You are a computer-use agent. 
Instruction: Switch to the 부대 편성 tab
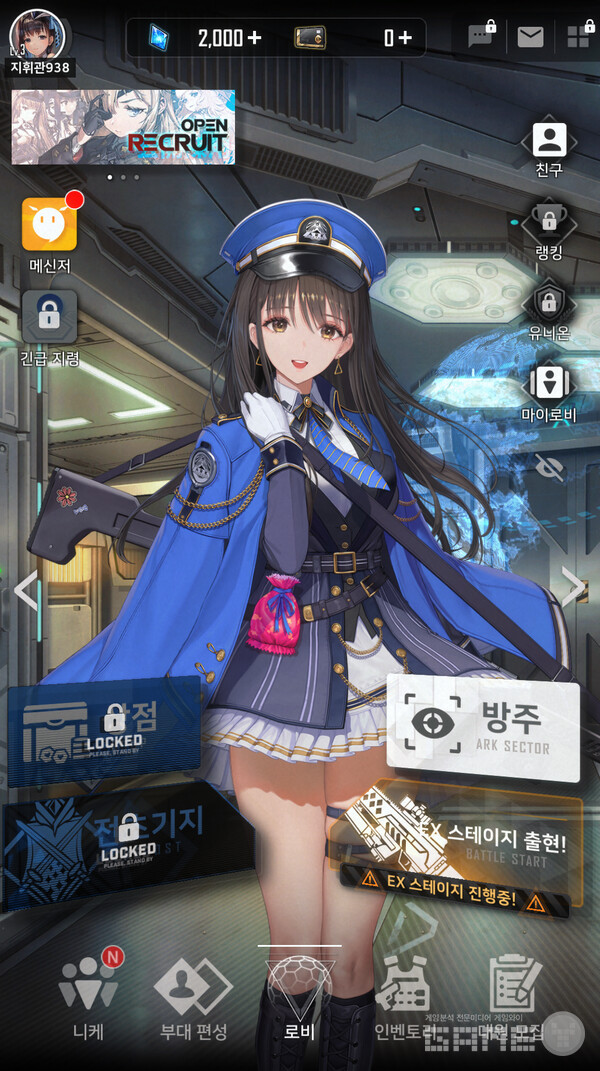[194, 997]
